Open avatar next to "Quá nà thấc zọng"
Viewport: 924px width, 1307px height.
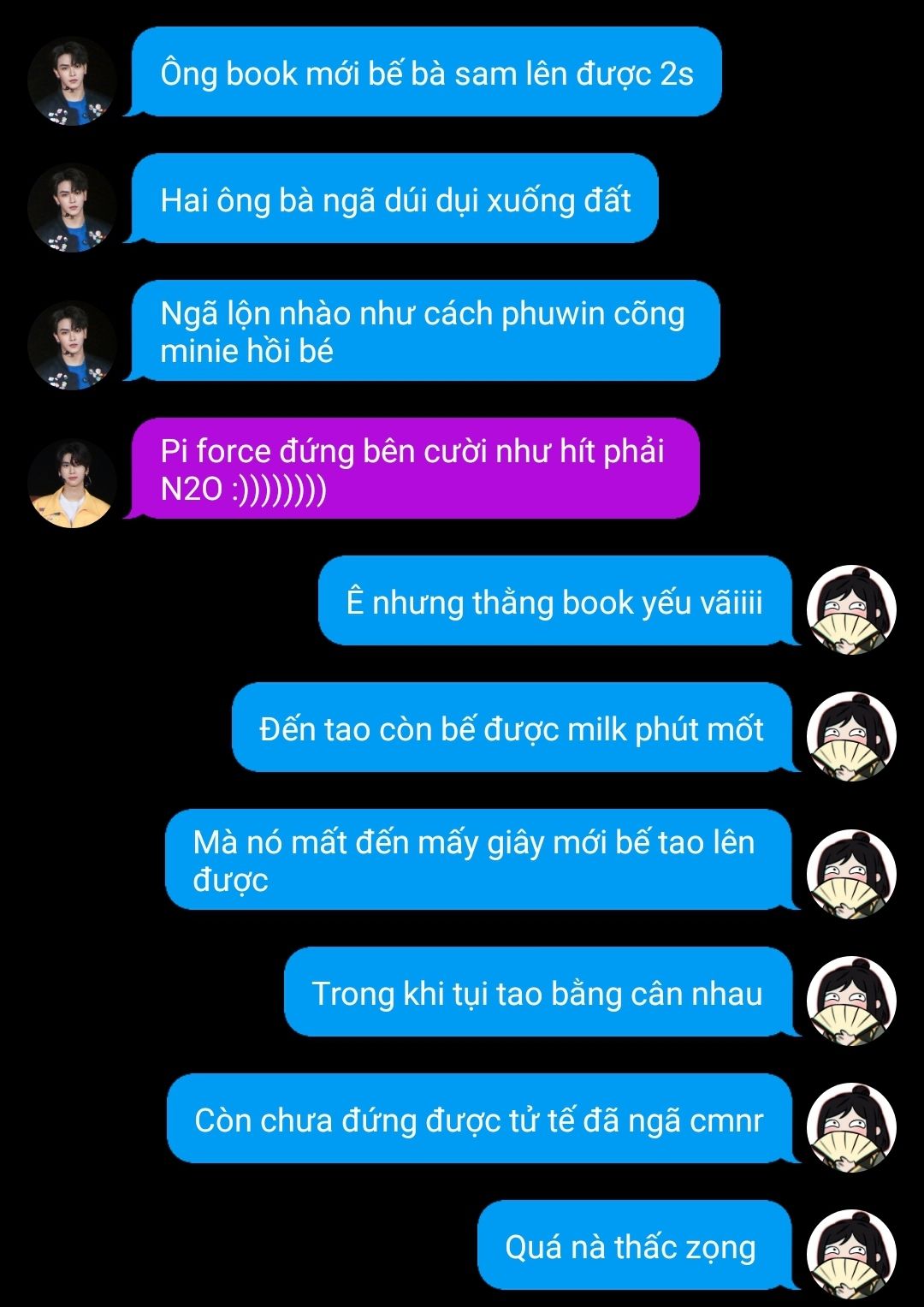[851, 1253]
